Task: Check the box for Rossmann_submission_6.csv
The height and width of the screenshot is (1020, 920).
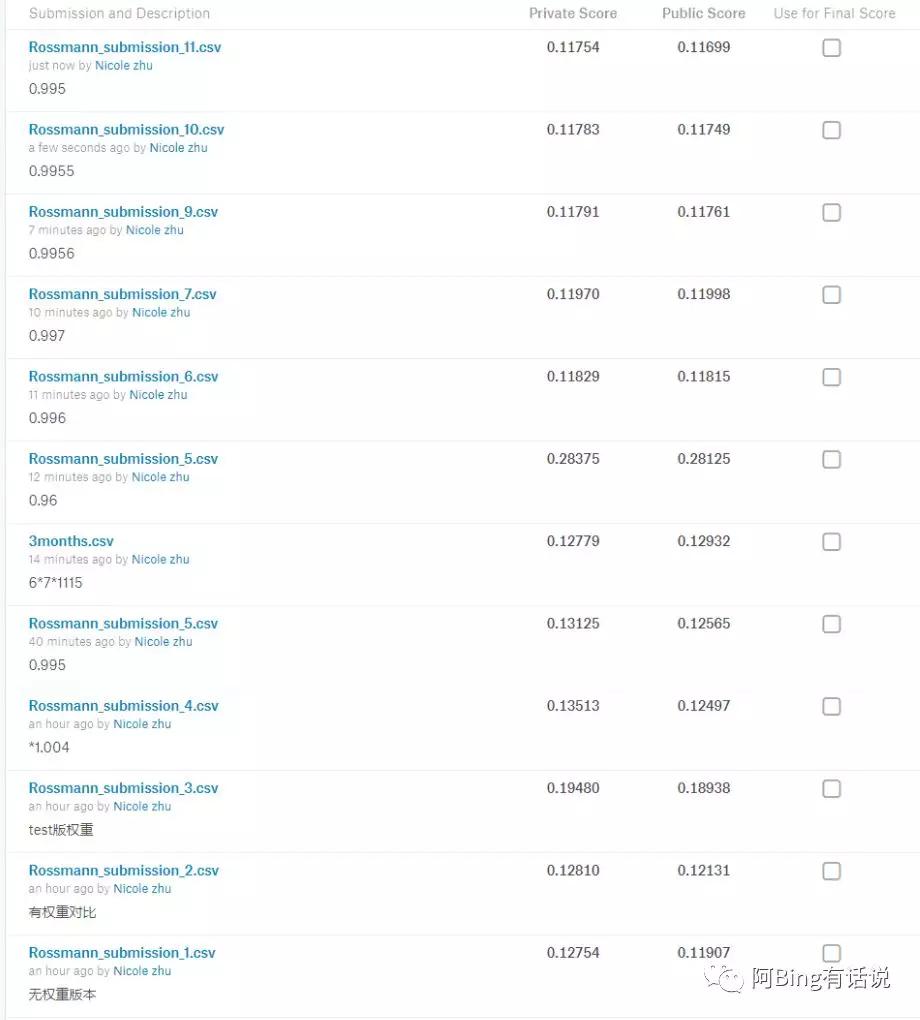Action: tap(831, 377)
